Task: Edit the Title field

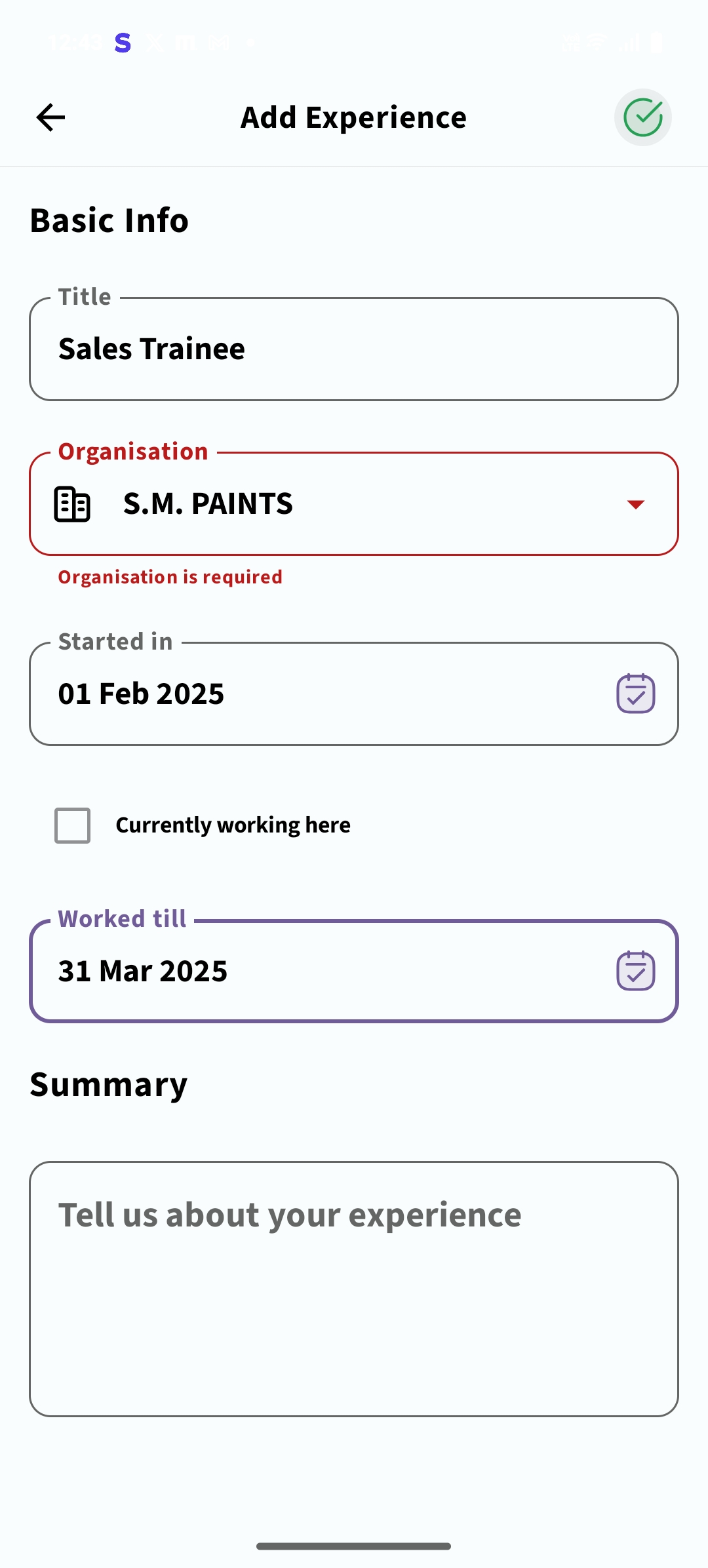Action: pyautogui.click(x=354, y=349)
